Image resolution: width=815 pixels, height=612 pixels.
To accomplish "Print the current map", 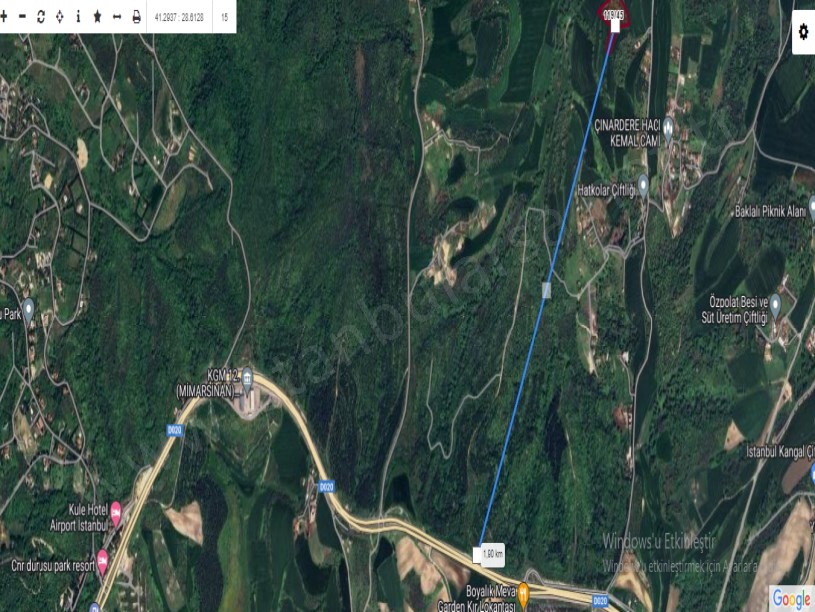I will click(x=136, y=17).
